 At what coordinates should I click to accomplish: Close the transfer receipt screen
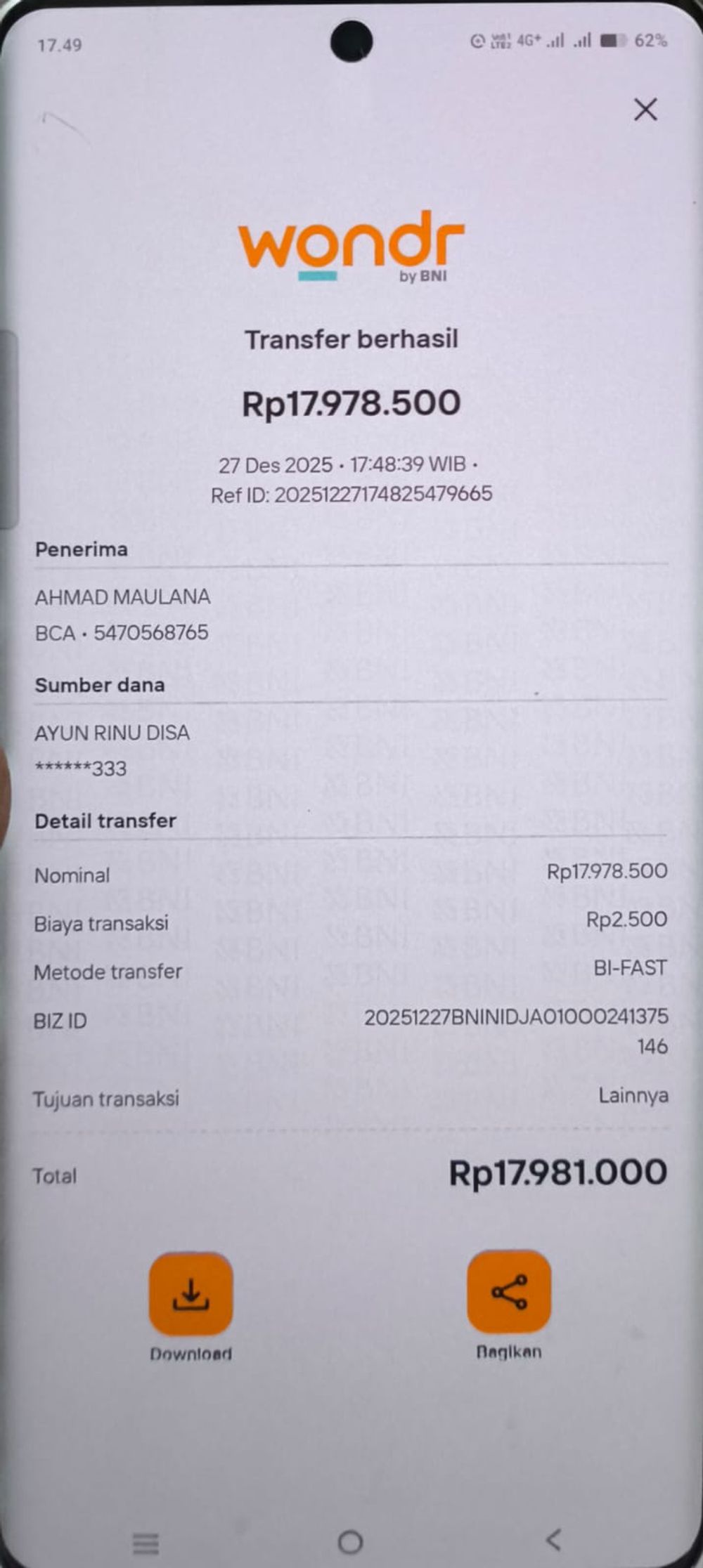click(645, 110)
